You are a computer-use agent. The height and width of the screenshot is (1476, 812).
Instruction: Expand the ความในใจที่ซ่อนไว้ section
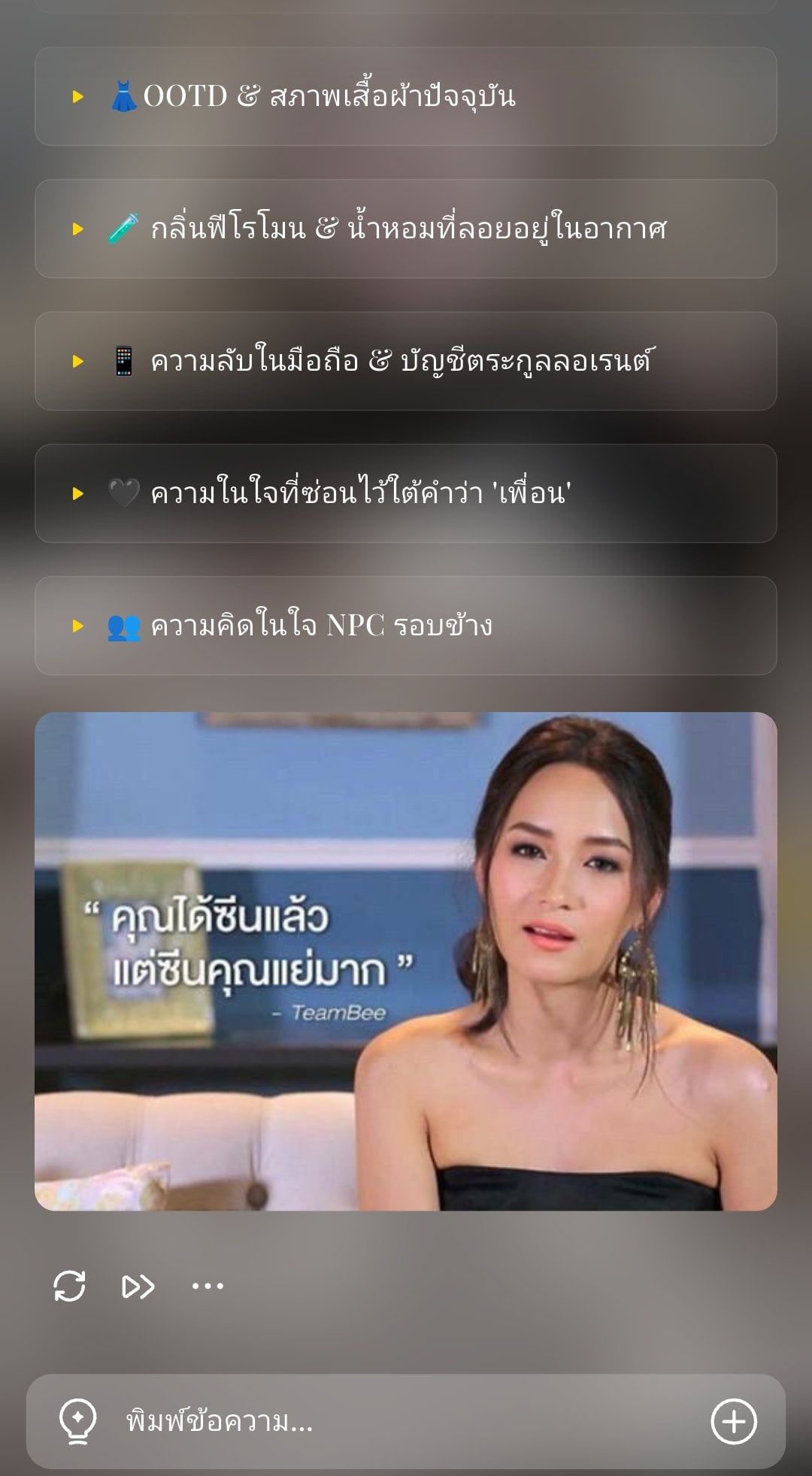[x=406, y=493]
